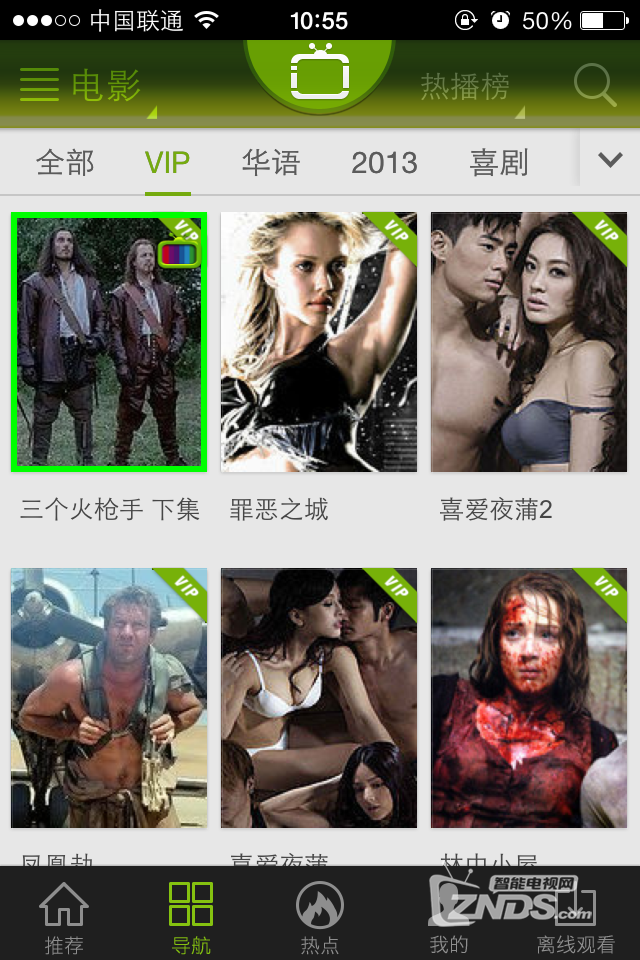Image resolution: width=640 pixels, height=960 pixels.
Task: Open the 热播榜 ranking list
Action: pyautogui.click(x=465, y=87)
